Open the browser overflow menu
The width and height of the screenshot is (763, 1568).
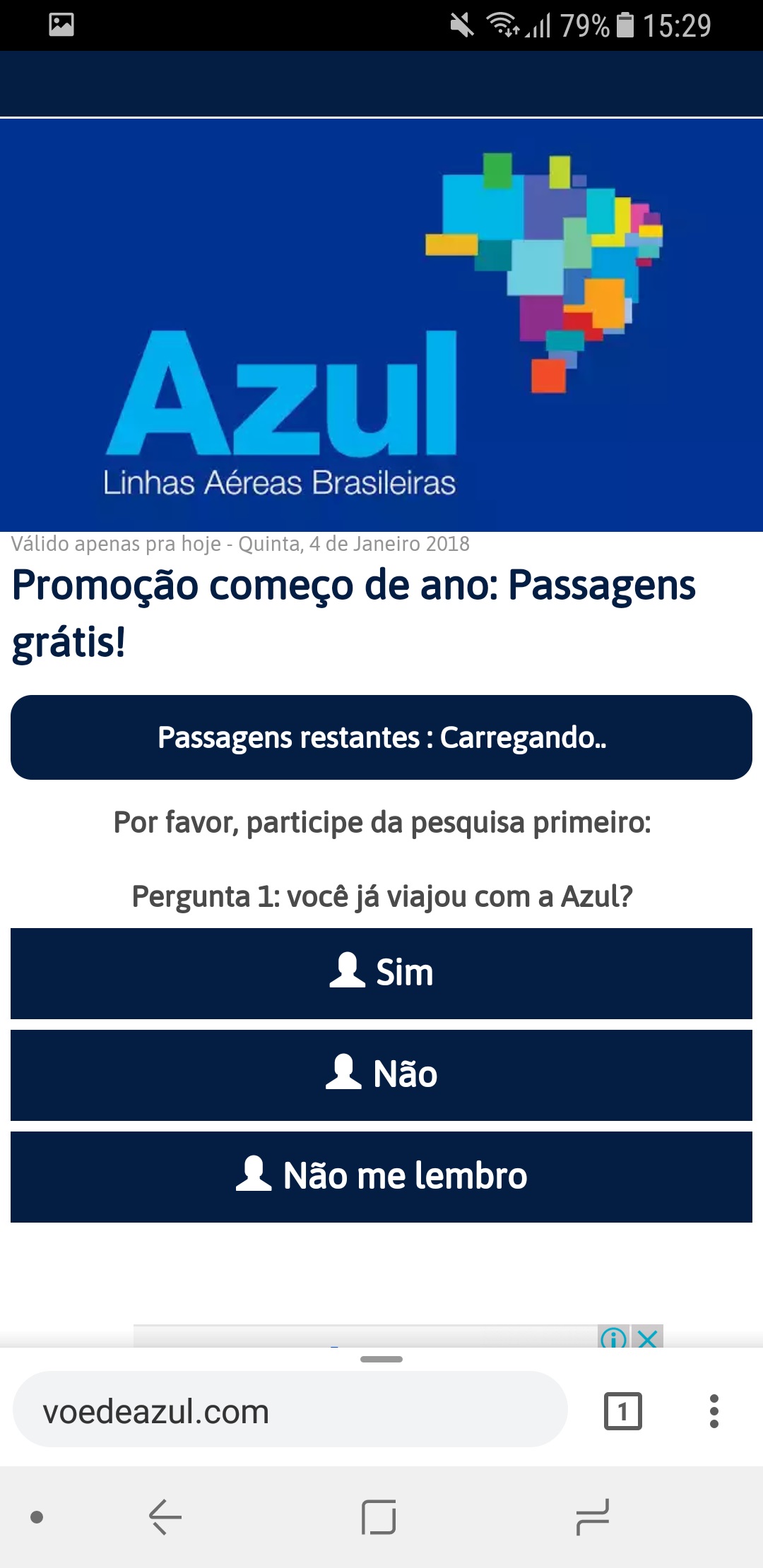tap(714, 1411)
